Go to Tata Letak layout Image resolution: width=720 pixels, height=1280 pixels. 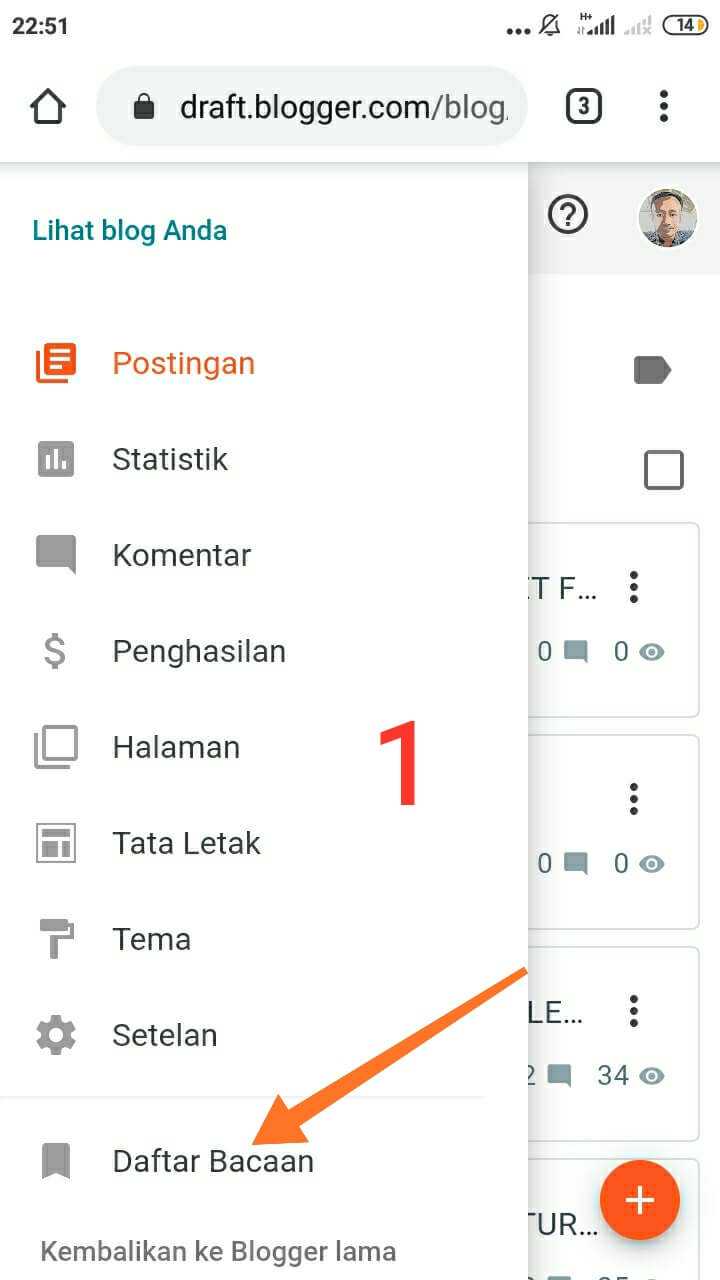point(186,843)
